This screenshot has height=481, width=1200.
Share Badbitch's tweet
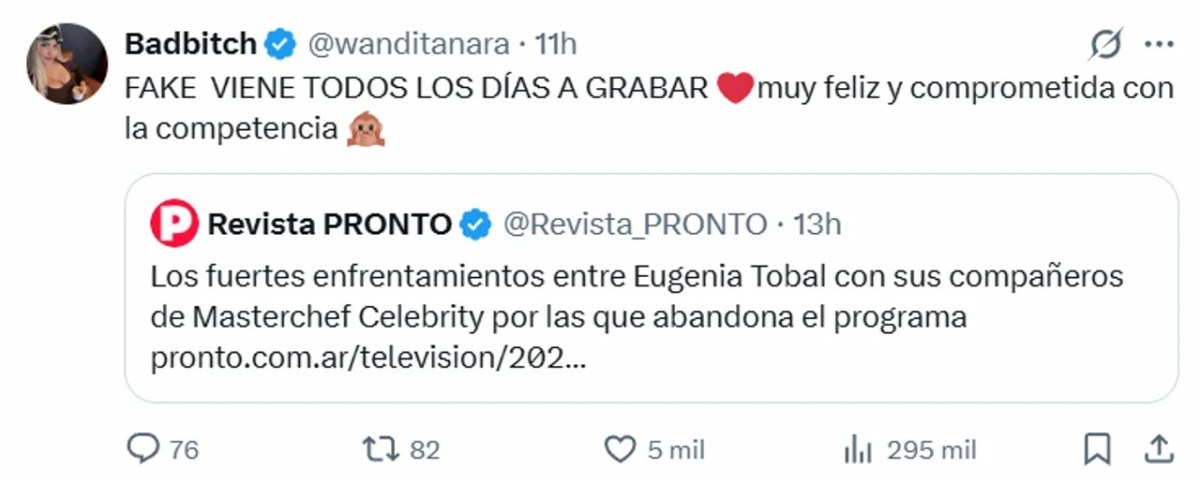tap(1158, 449)
